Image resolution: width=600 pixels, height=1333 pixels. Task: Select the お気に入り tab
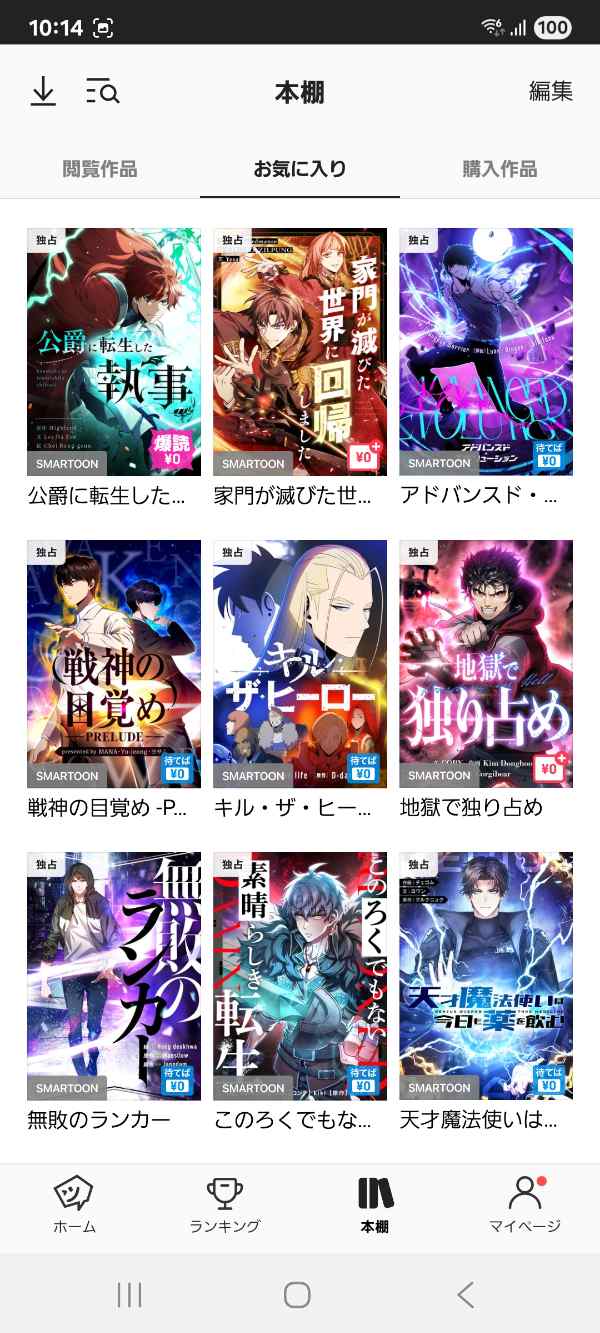(x=300, y=169)
